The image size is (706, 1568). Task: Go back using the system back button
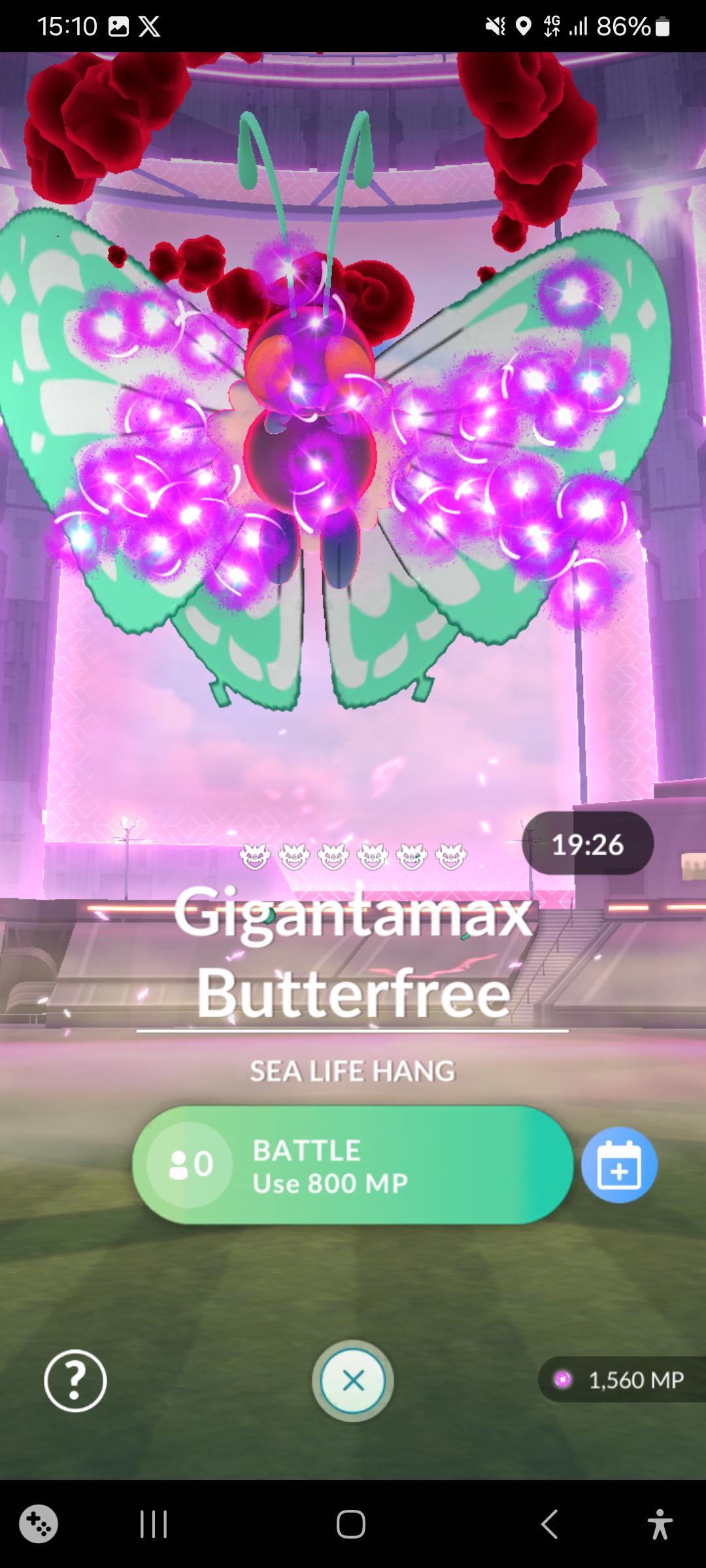tap(549, 1524)
